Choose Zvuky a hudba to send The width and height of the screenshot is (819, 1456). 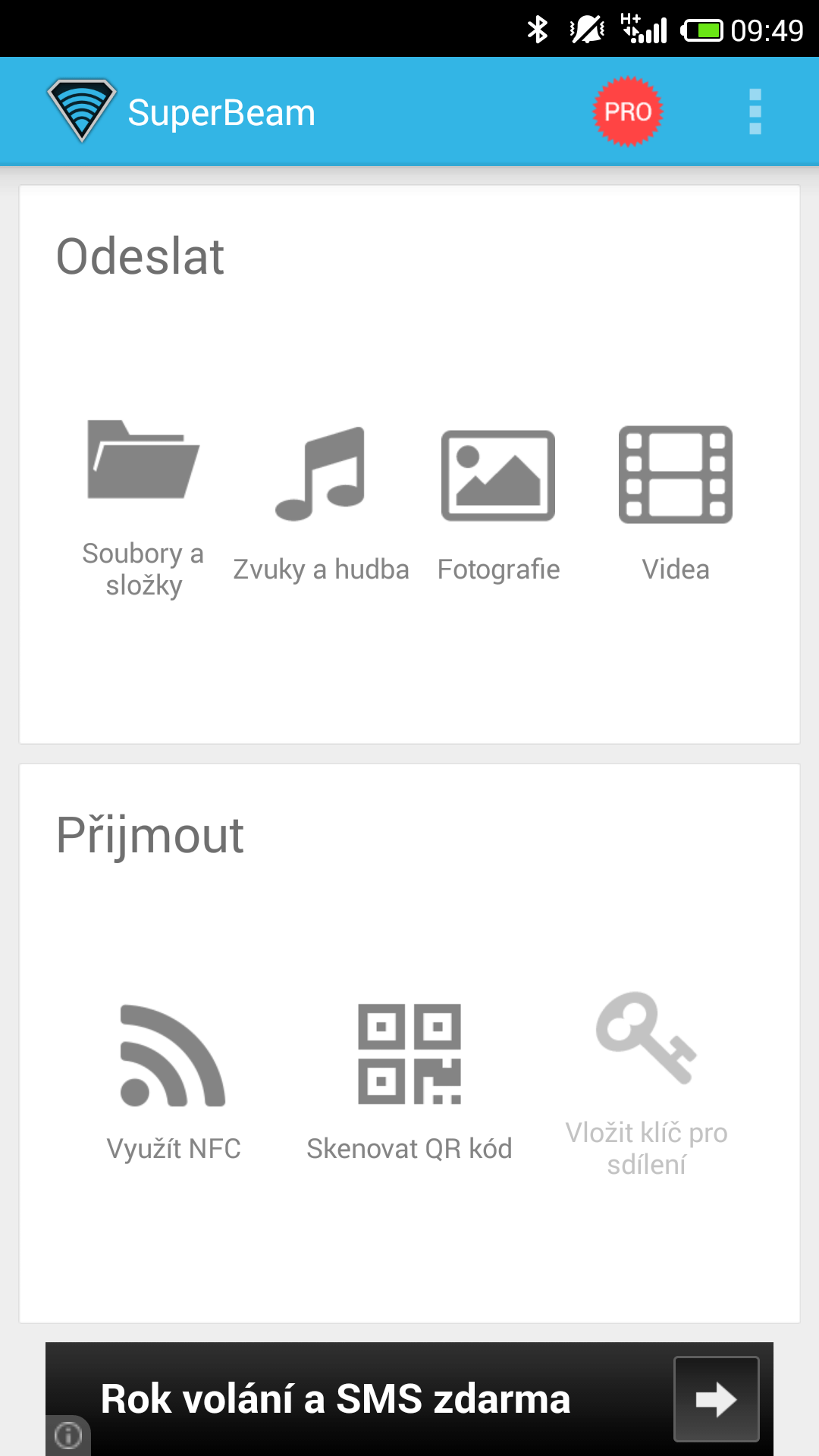[x=321, y=504]
